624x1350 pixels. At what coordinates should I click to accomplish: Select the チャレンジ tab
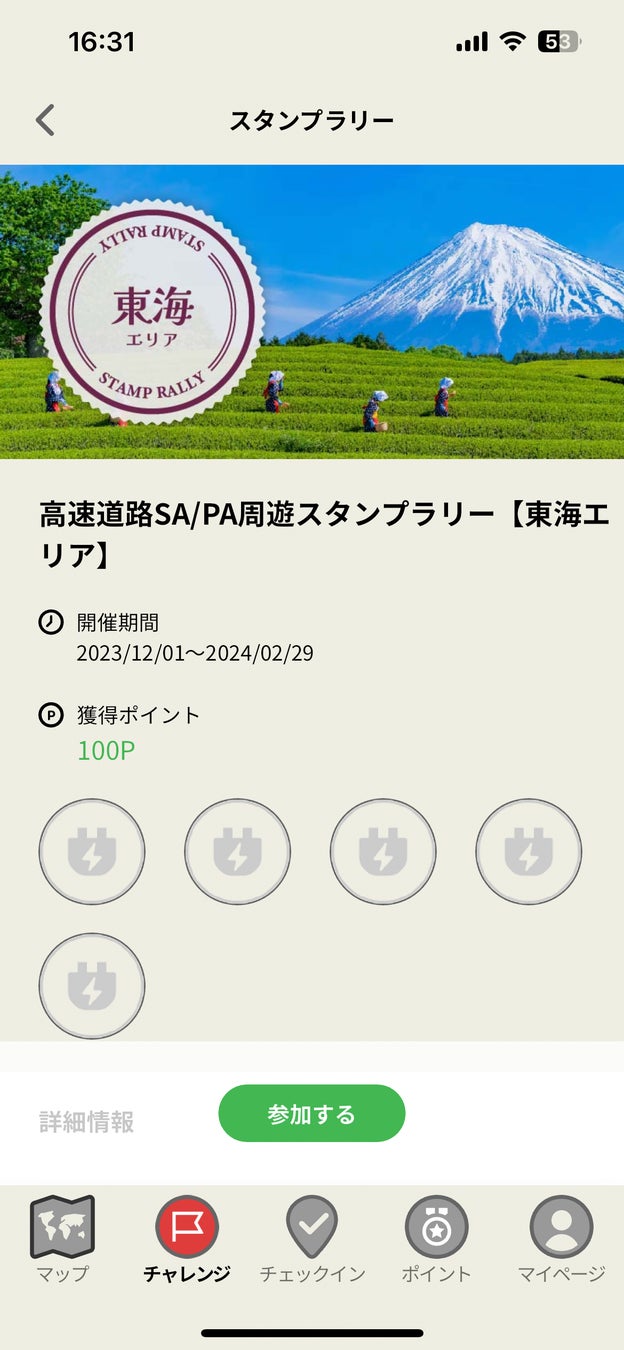[x=187, y=1238]
